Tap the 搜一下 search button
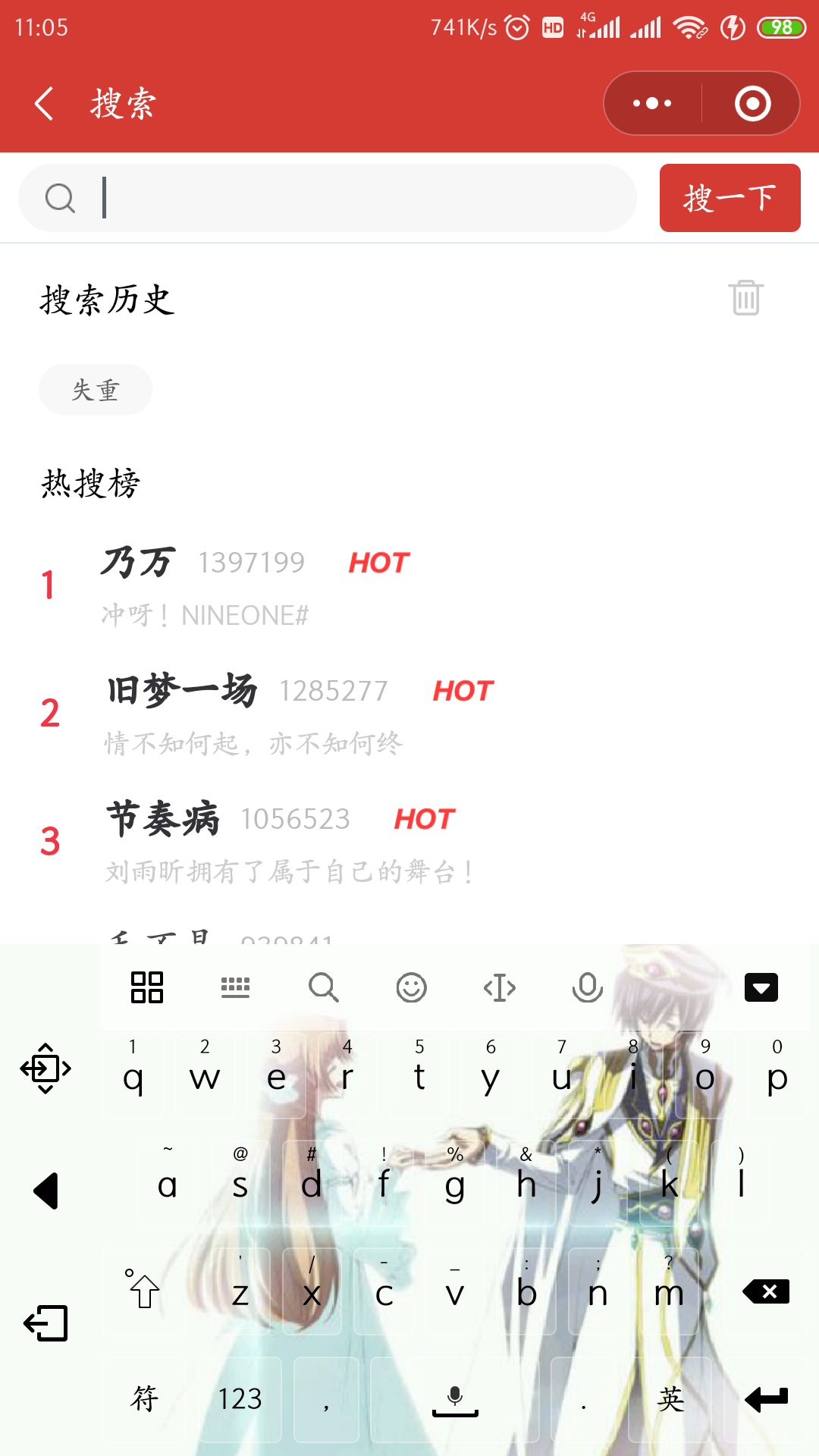819x1456 pixels. point(730,198)
